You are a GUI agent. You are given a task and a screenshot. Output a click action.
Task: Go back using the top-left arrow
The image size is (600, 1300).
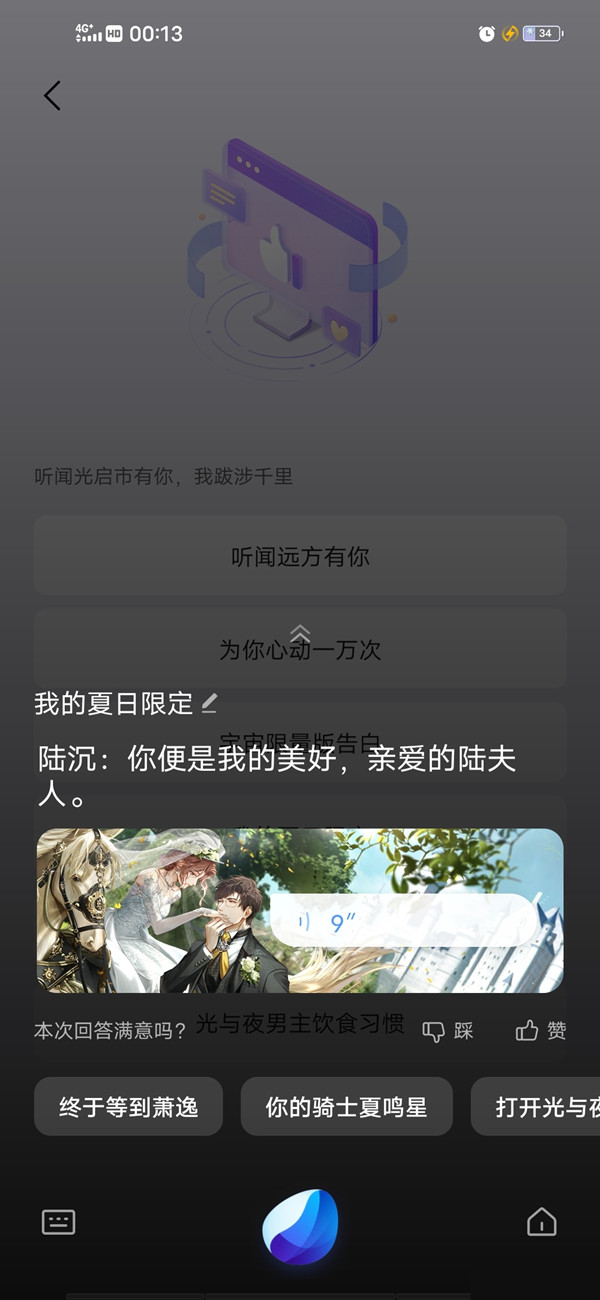53,95
